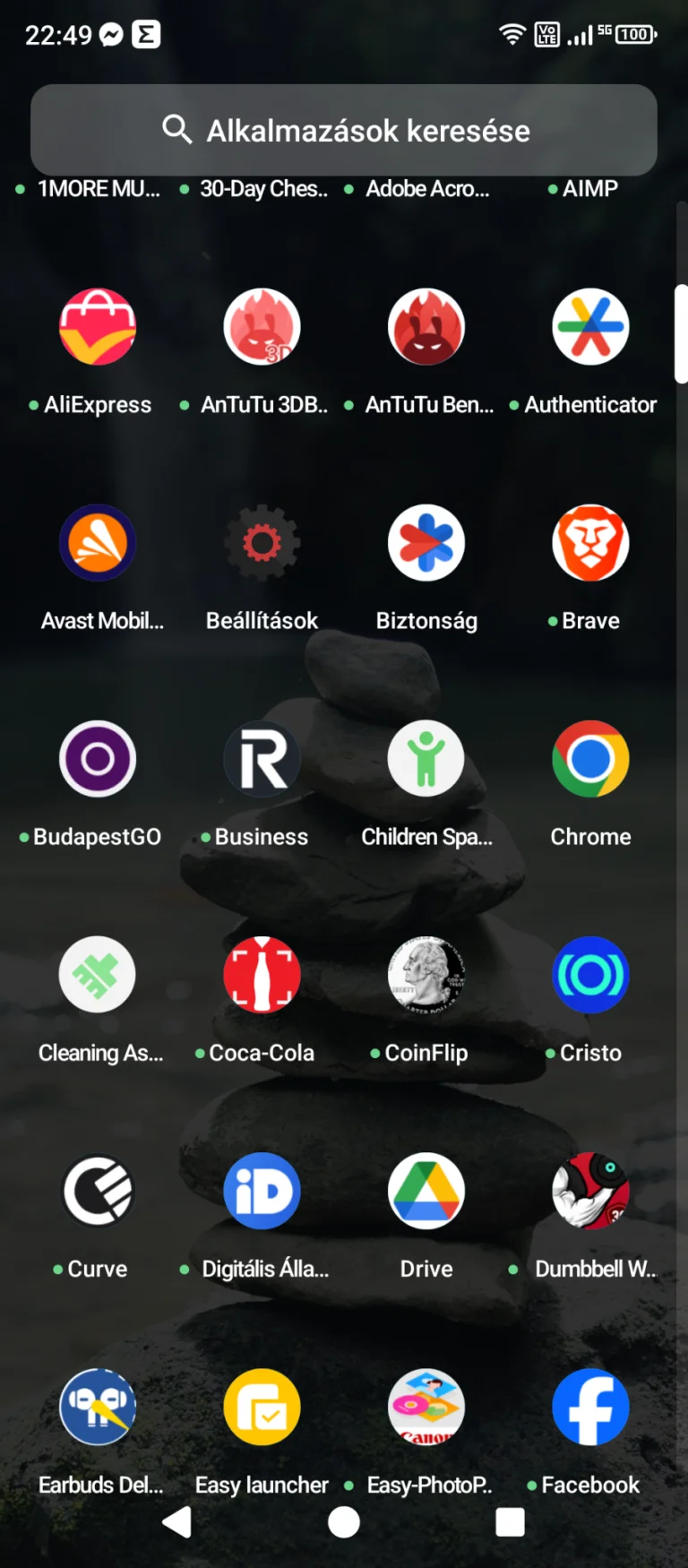The width and height of the screenshot is (688, 1568).
Task: Launch the Facebook app
Action: [x=590, y=1407]
